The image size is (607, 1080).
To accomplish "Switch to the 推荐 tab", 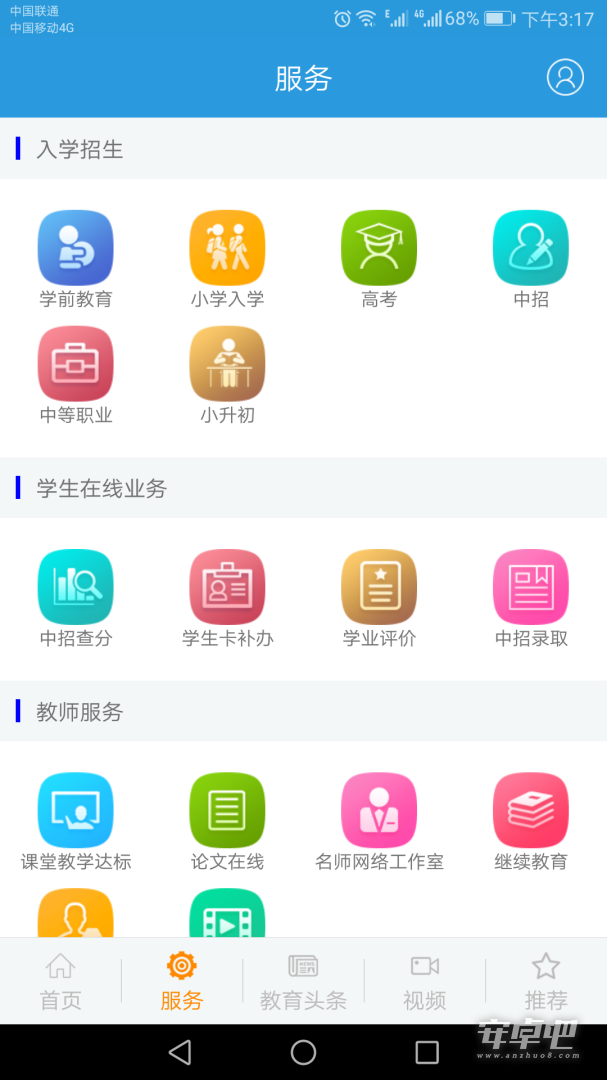I will coord(546,981).
